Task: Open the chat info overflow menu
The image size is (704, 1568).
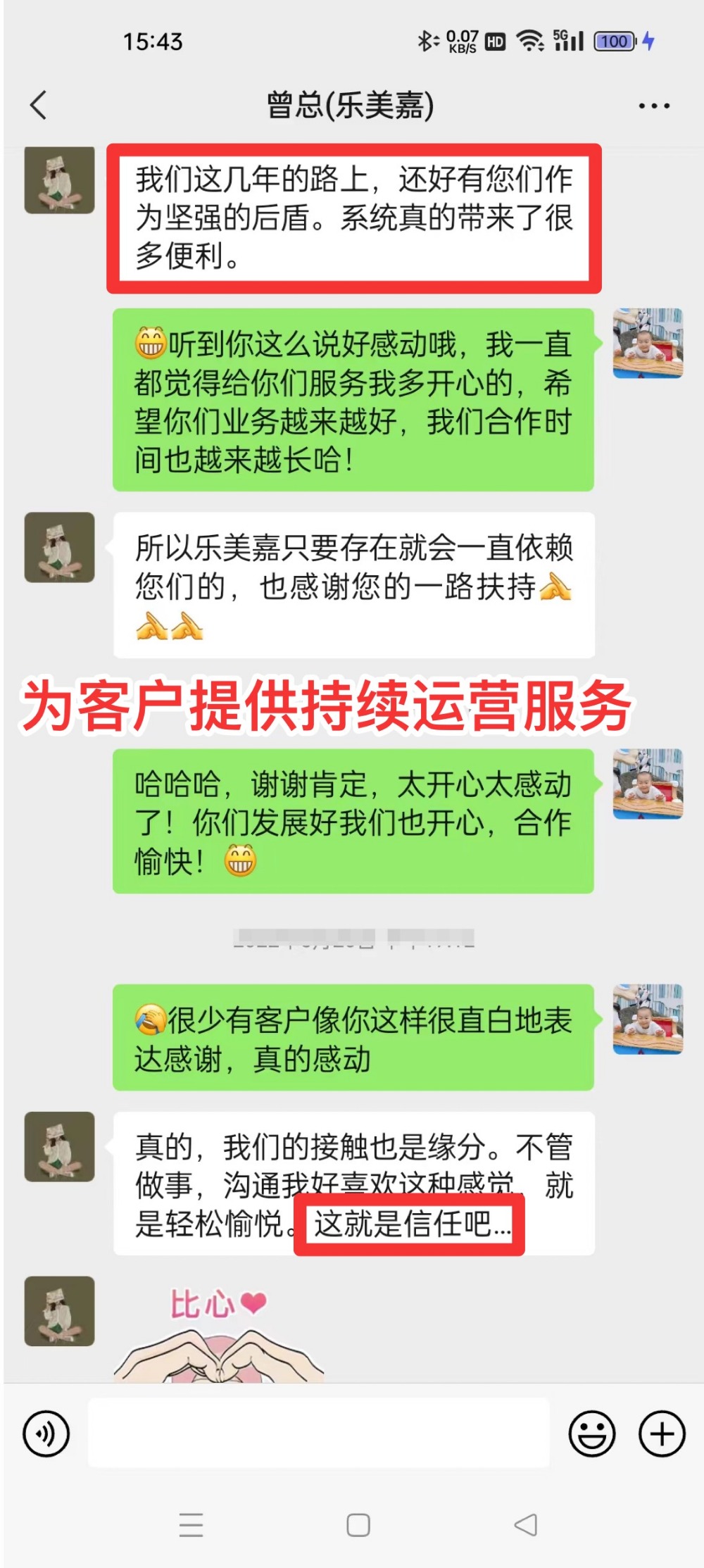Action: (x=653, y=106)
